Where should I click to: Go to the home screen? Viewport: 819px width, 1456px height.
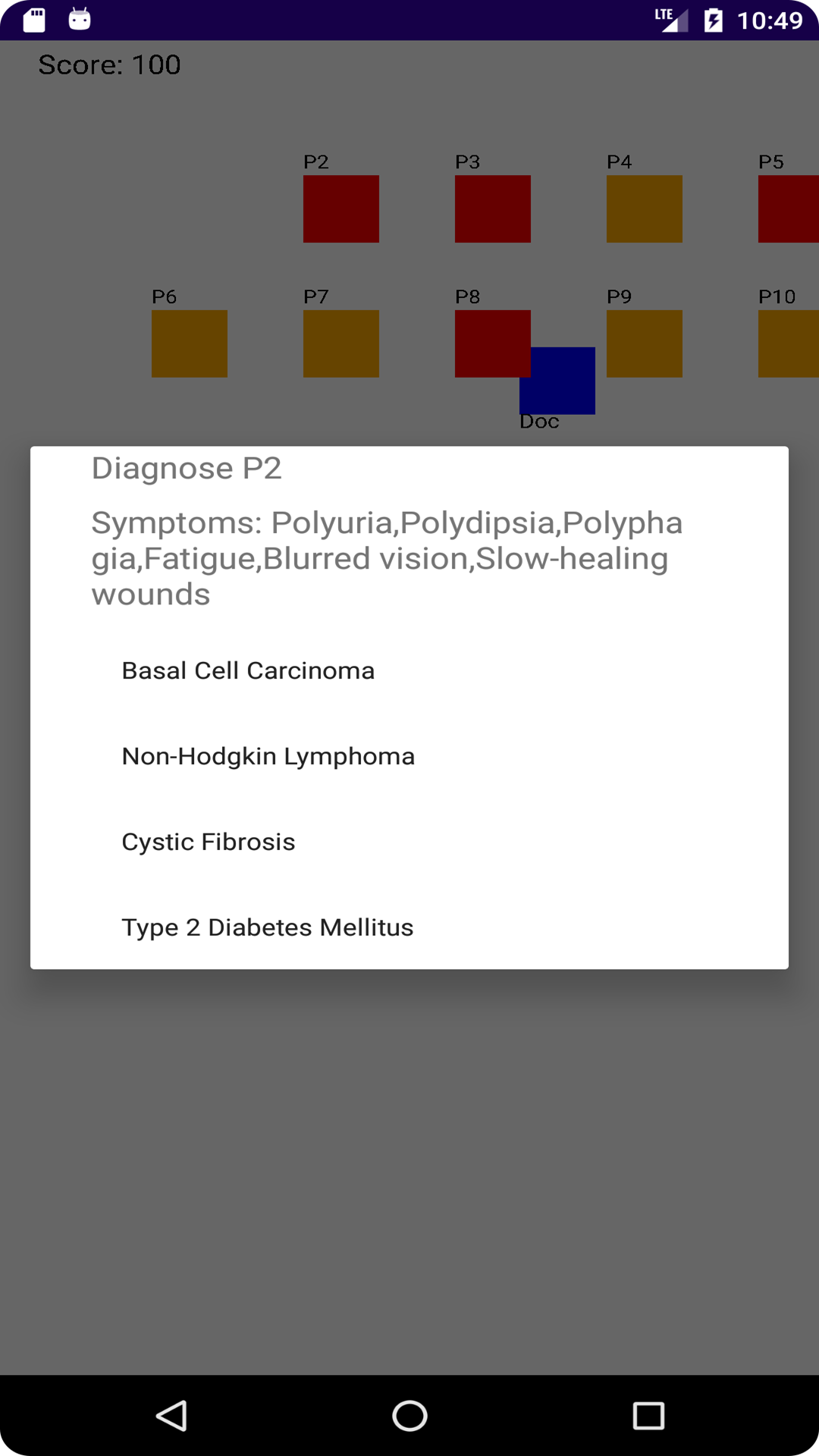pyautogui.click(x=409, y=1415)
